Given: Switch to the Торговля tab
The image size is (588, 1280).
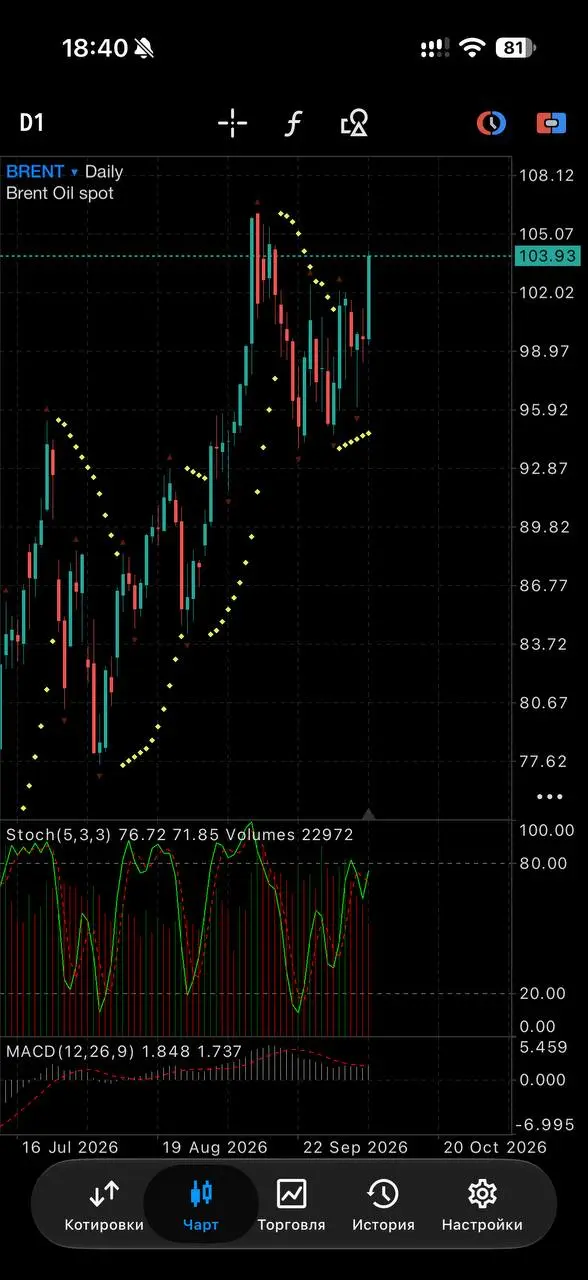Looking at the screenshot, I should tap(291, 1204).
